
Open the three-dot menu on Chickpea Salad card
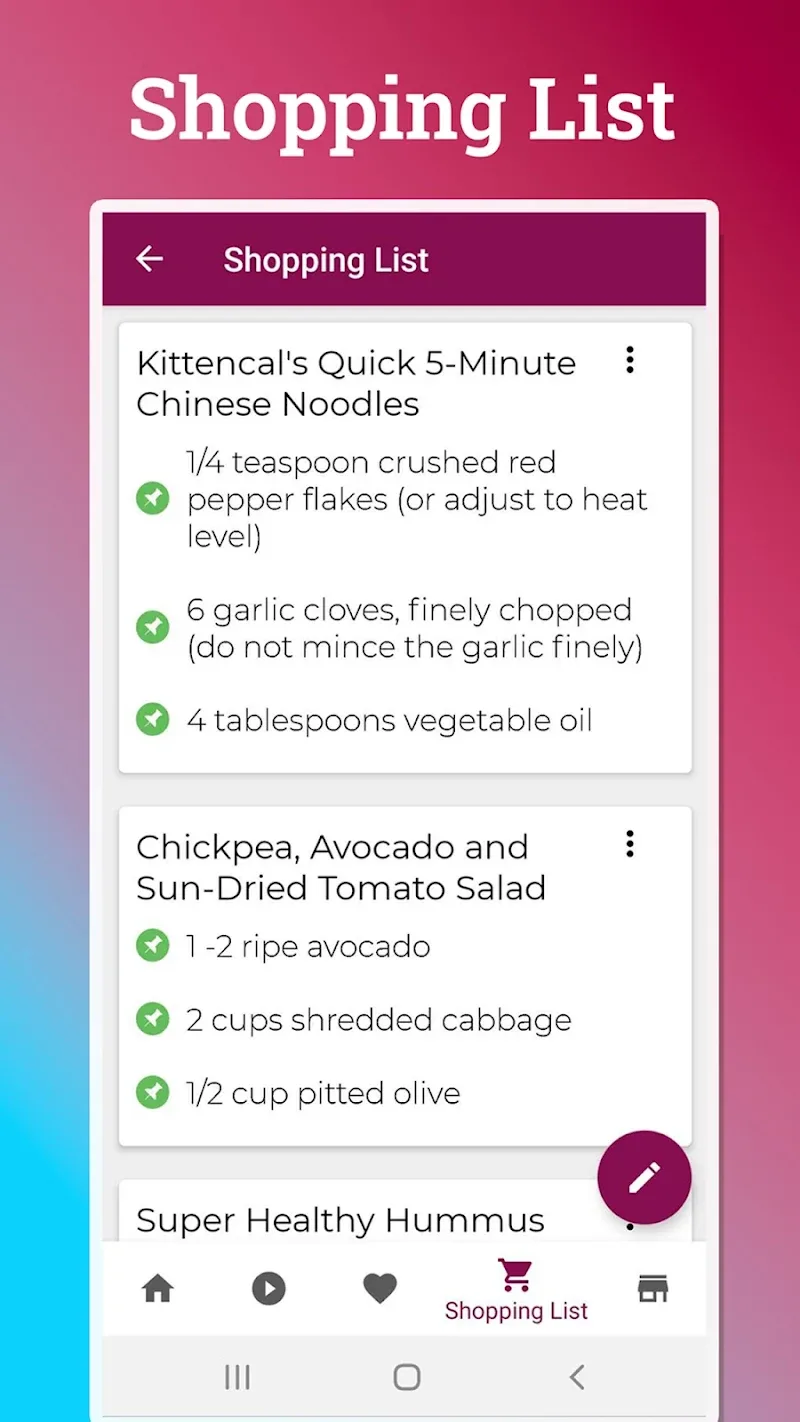(x=630, y=844)
